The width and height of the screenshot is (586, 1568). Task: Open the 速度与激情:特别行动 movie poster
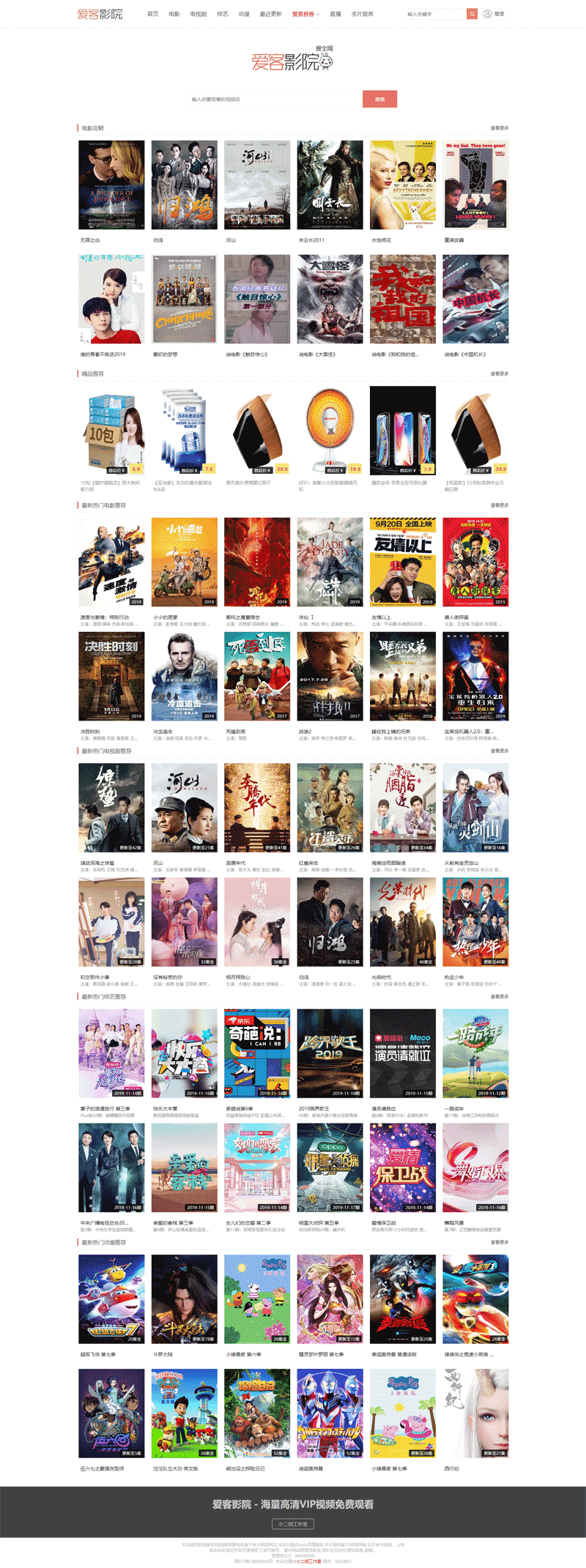click(x=111, y=561)
